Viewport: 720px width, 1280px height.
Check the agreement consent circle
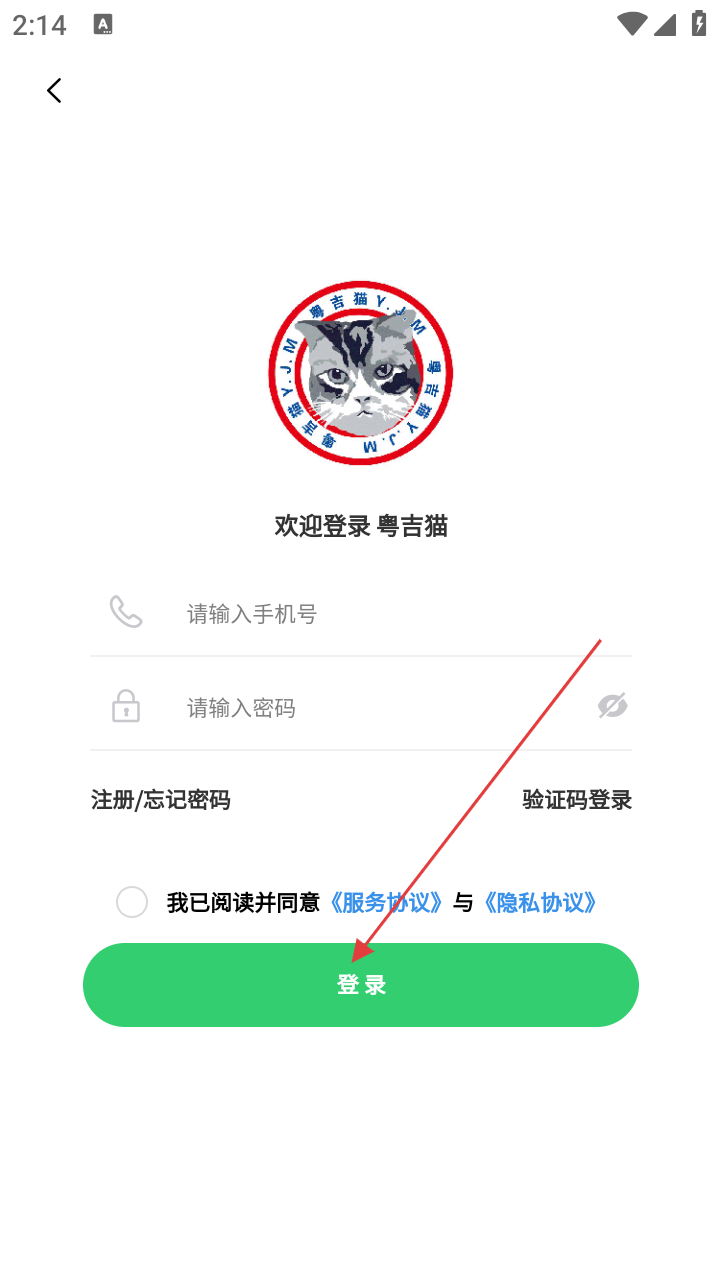(x=132, y=902)
